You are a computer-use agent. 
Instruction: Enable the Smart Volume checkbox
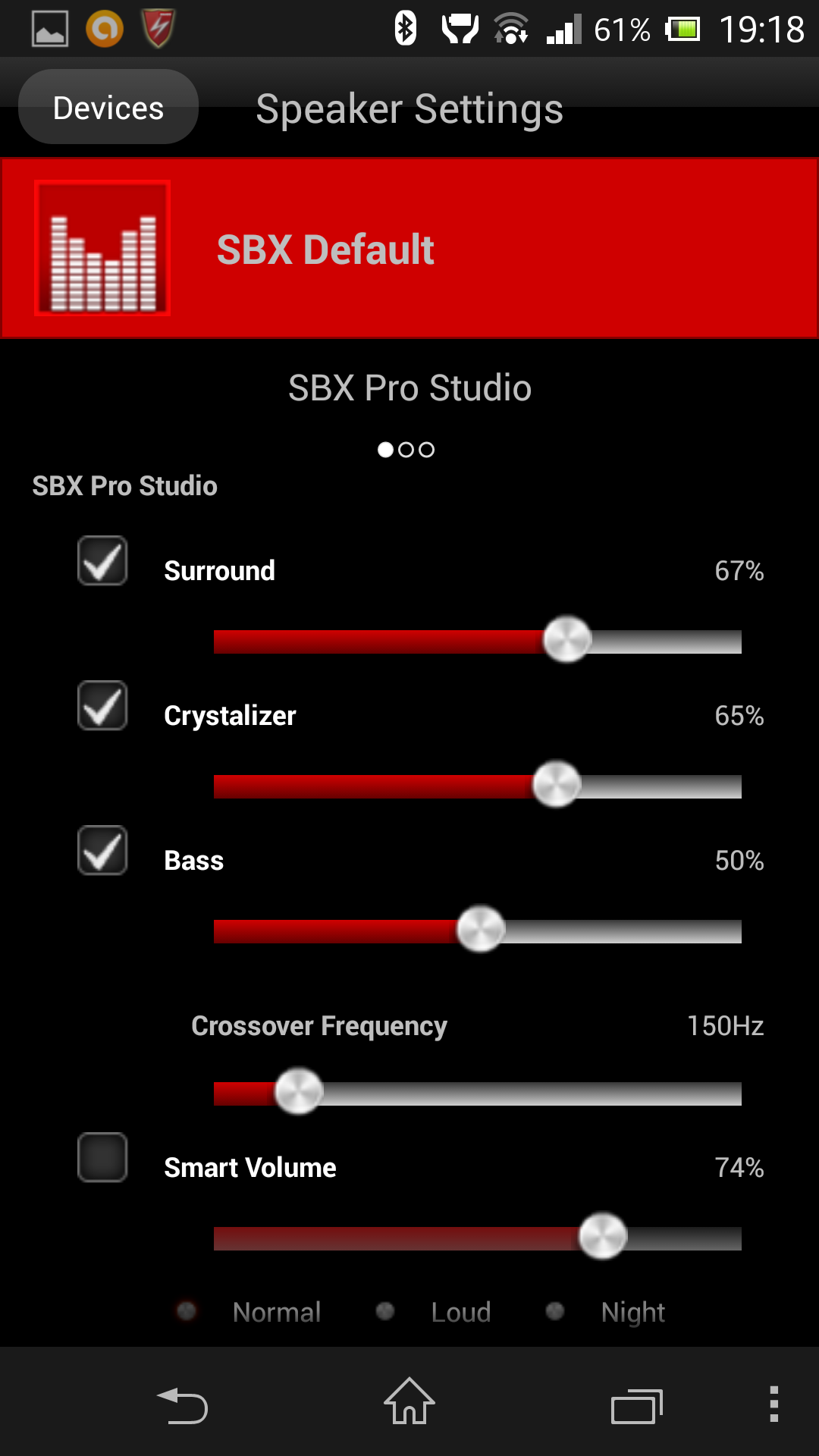102,1157
